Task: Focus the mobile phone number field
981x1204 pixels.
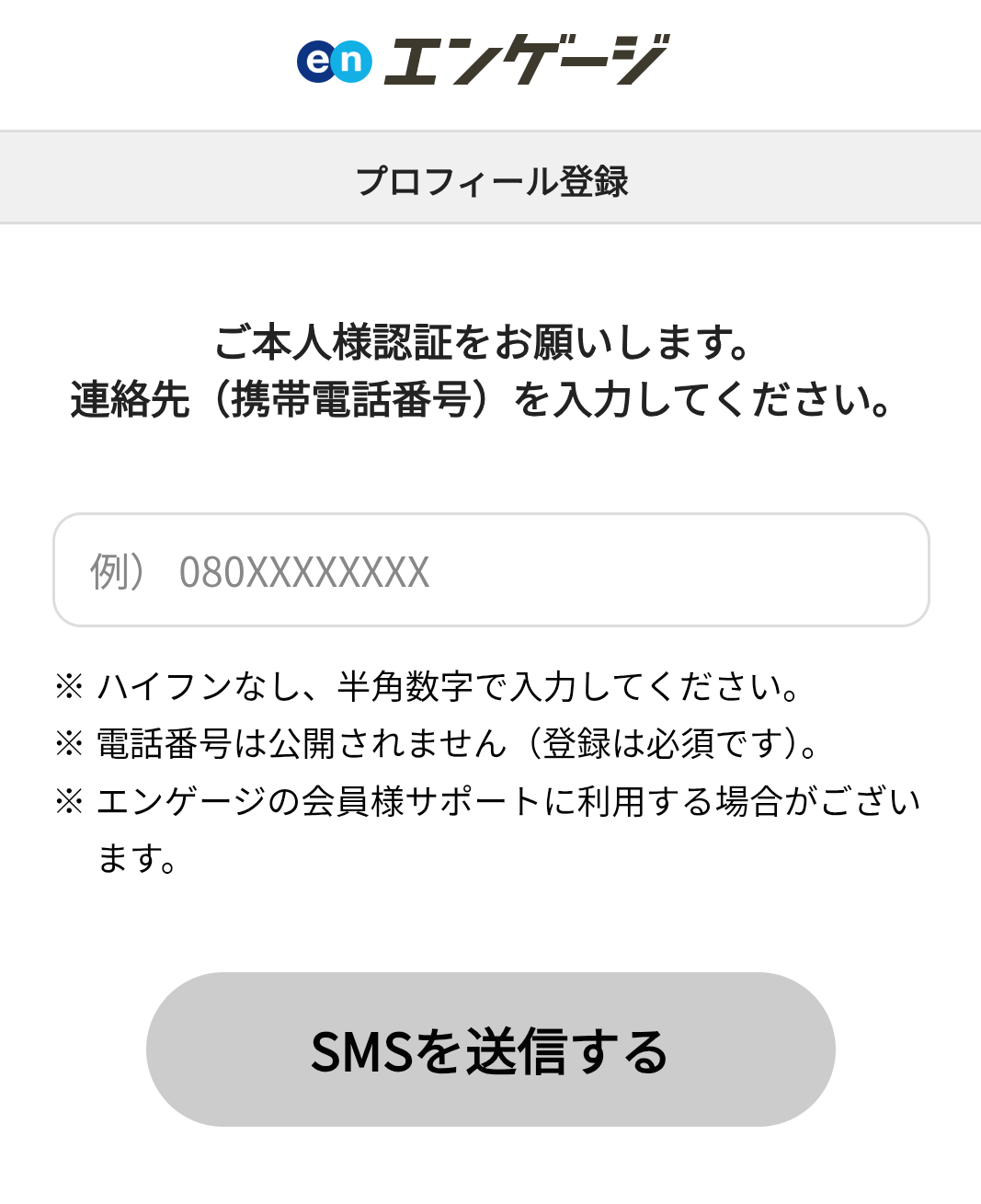Action: (491, 570)
